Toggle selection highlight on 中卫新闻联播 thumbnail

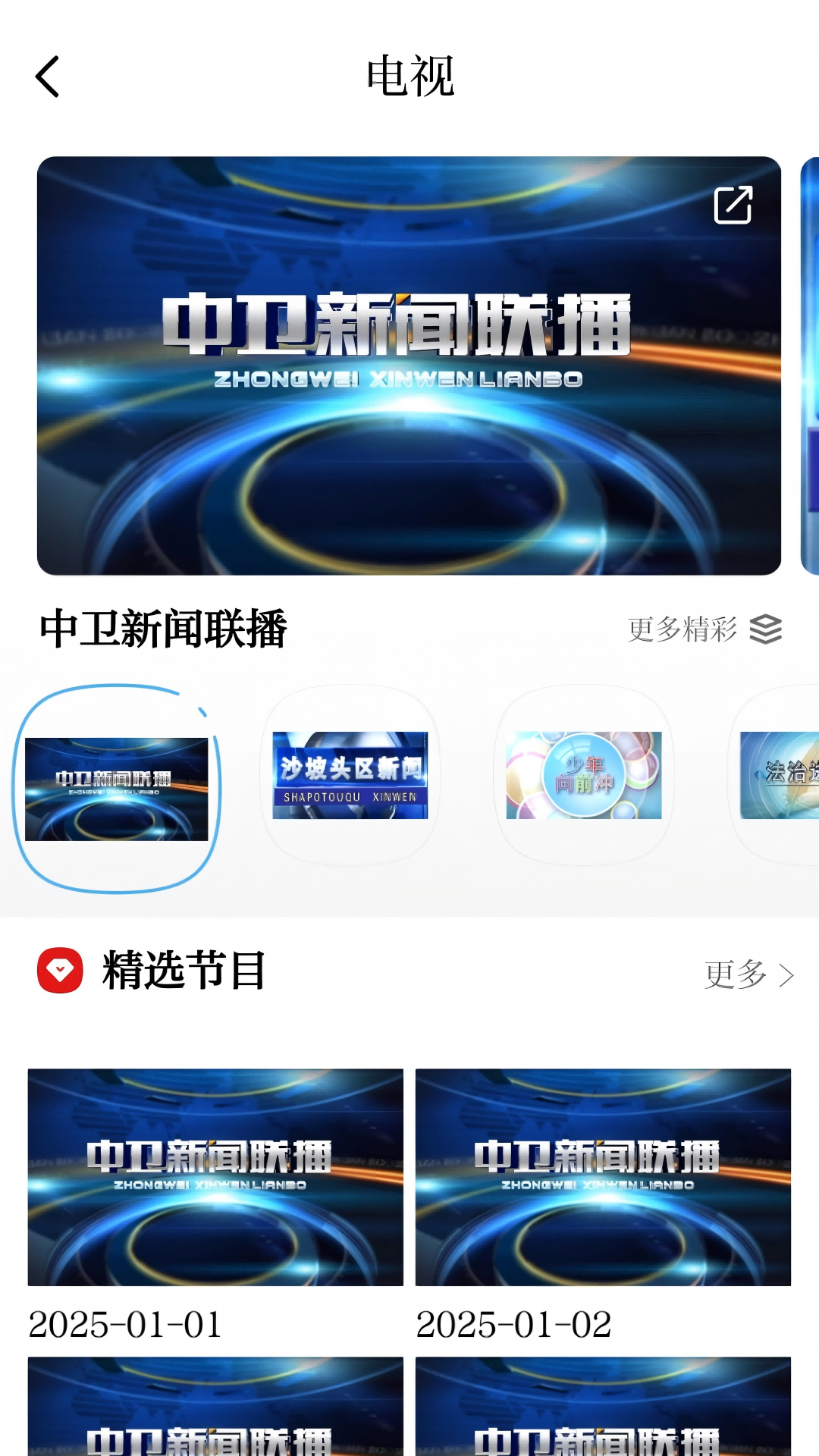coord(119,786)
